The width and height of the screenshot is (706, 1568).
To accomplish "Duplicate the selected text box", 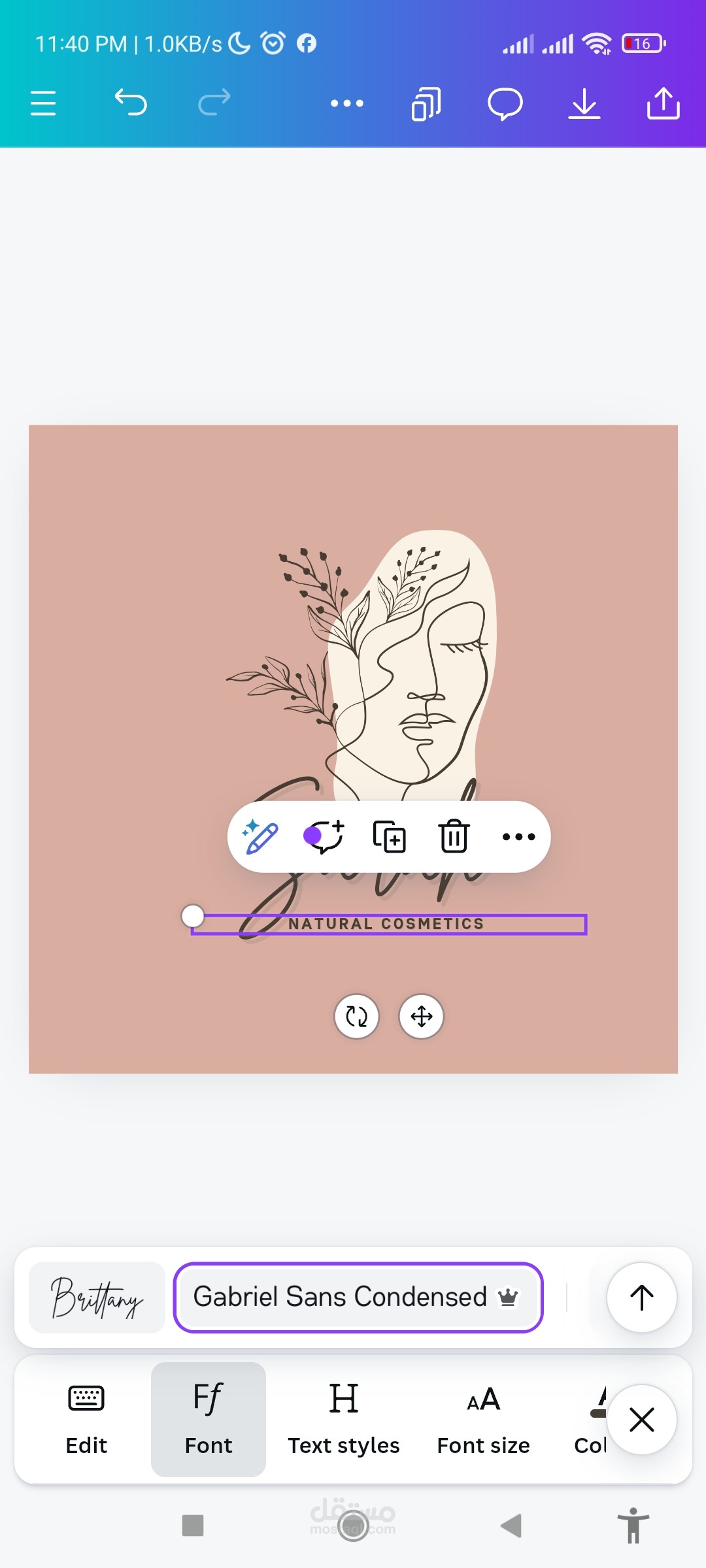I will (x=390, y=837).
